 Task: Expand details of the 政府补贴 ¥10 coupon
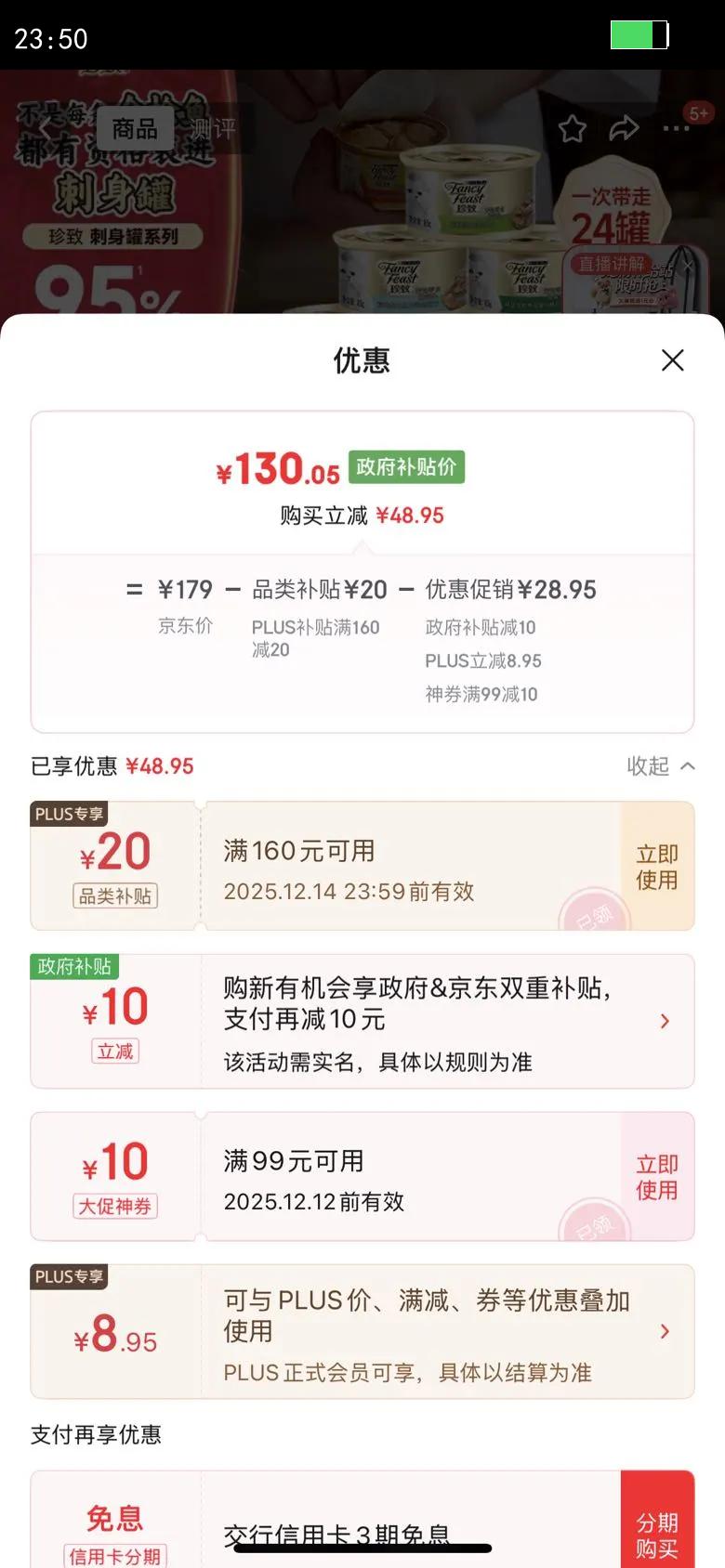(x=664, y=1020)
